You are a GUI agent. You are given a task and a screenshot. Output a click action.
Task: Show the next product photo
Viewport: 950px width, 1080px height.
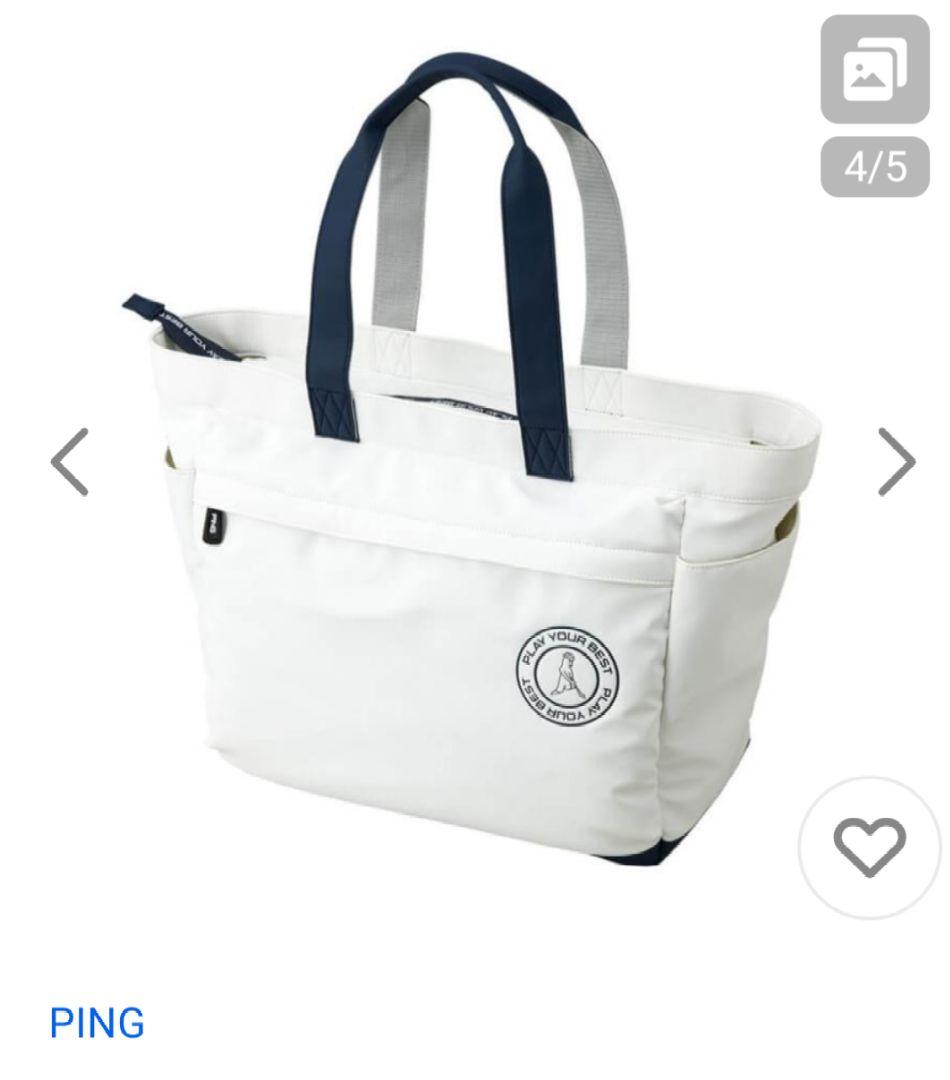897,462
